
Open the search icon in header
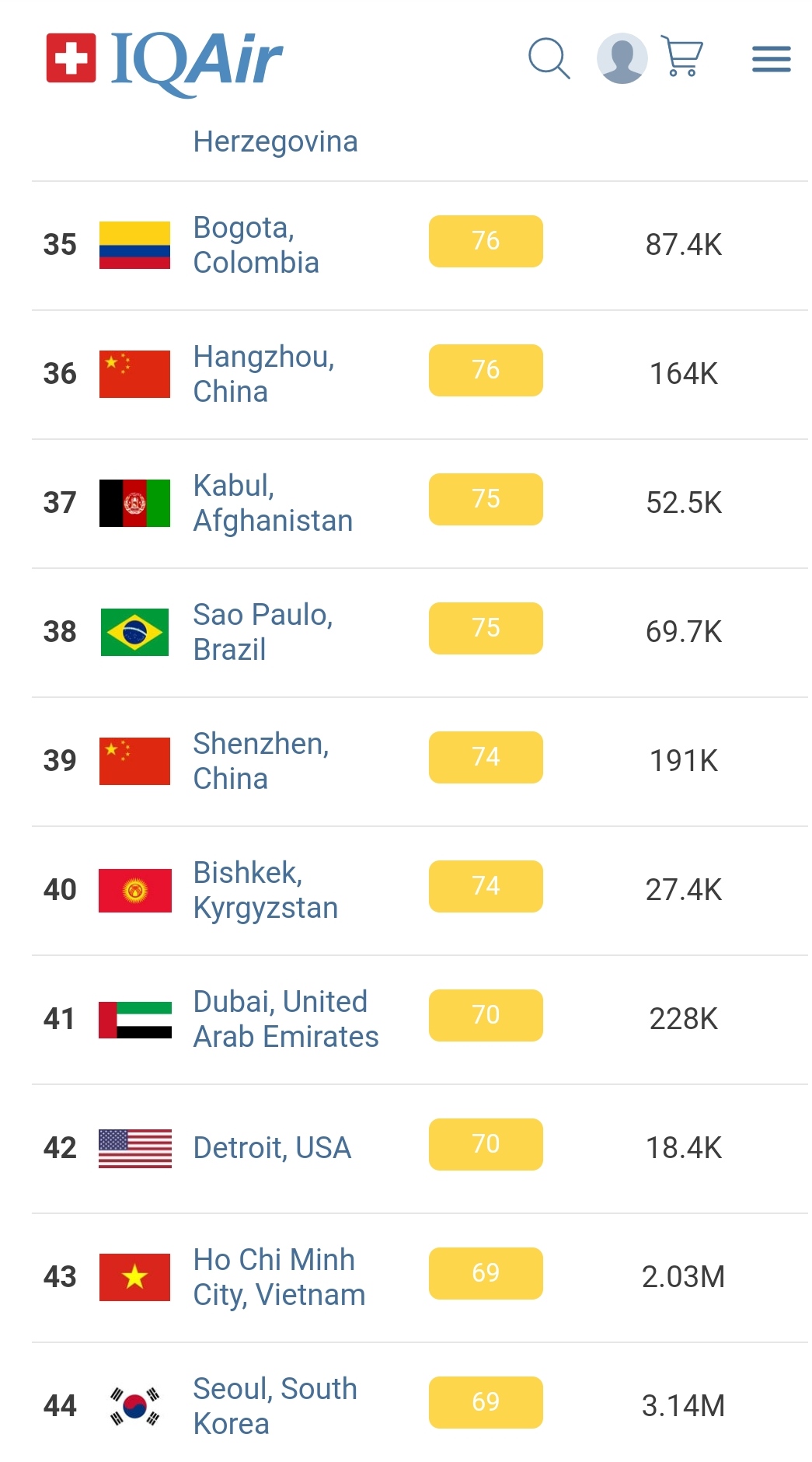[x=549, y=58]
